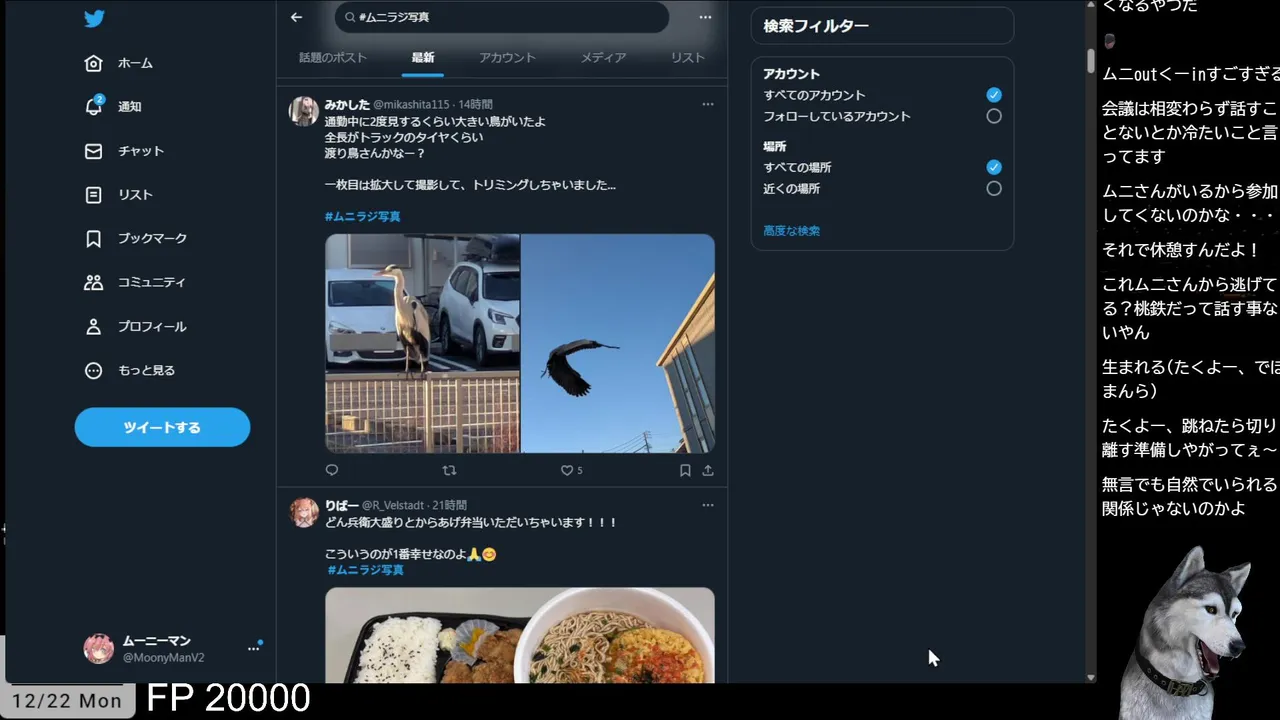Screen dimensions: 1280x720
Task: Open 通知 notifications
Action: (115, 107)
